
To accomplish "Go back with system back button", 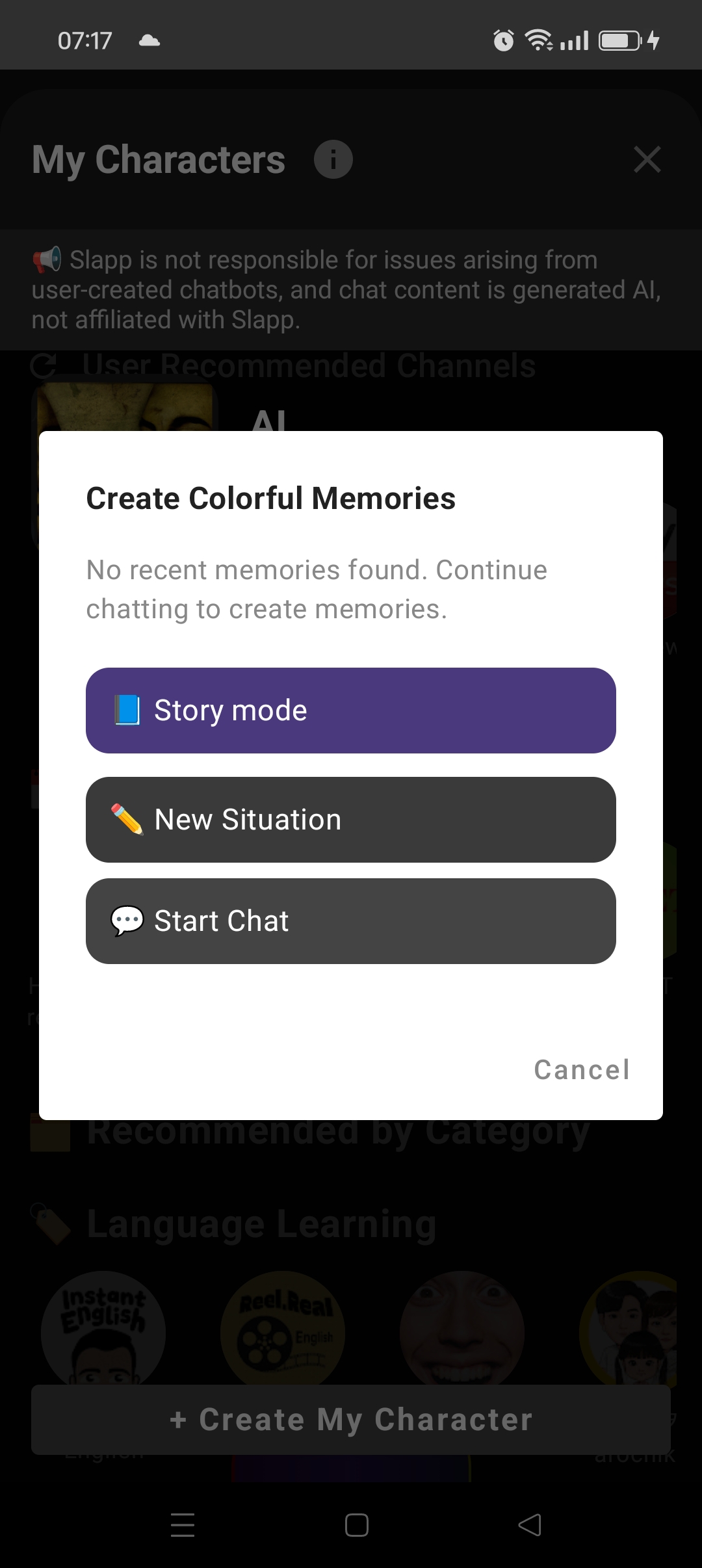I will pyautogui.click(x=530, y=1525).
